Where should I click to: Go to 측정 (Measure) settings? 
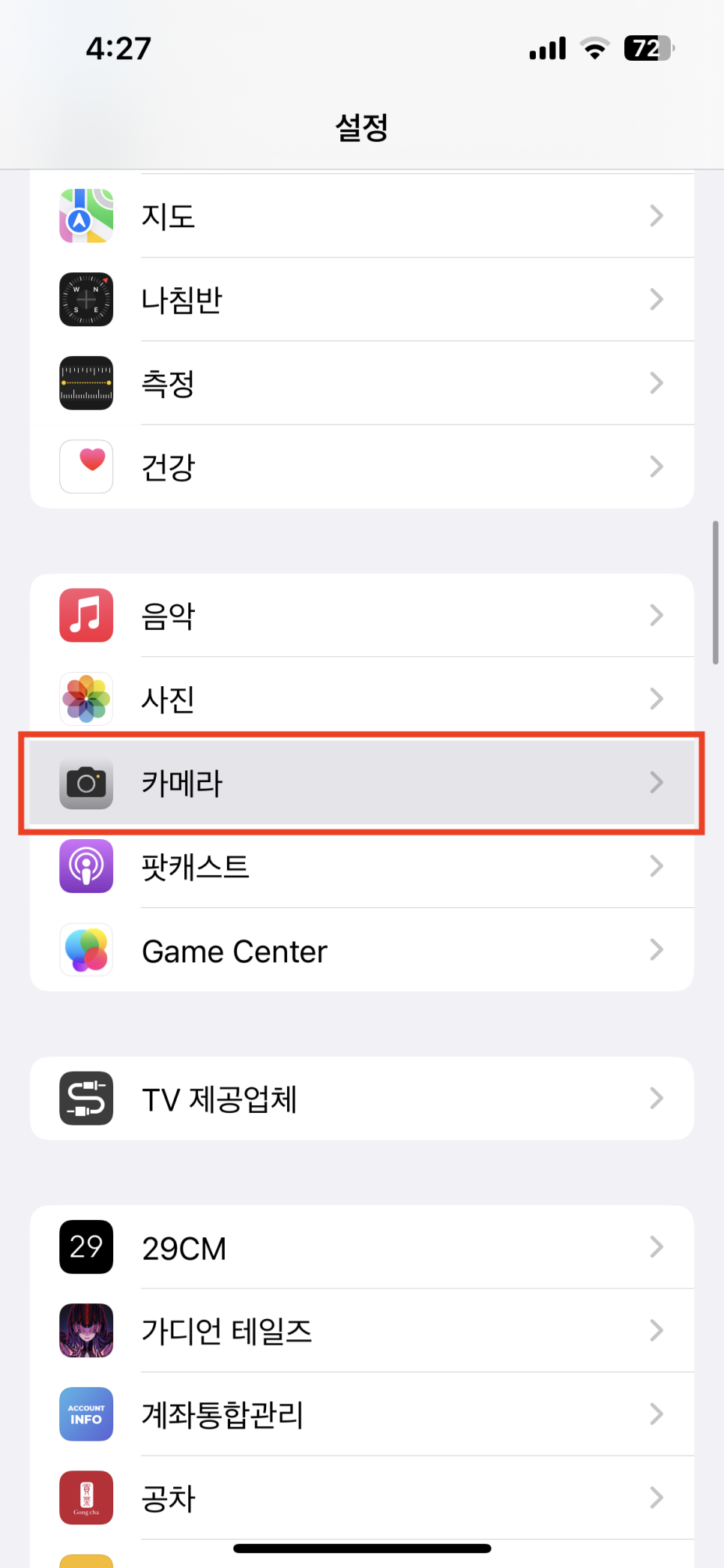[361, 383]
